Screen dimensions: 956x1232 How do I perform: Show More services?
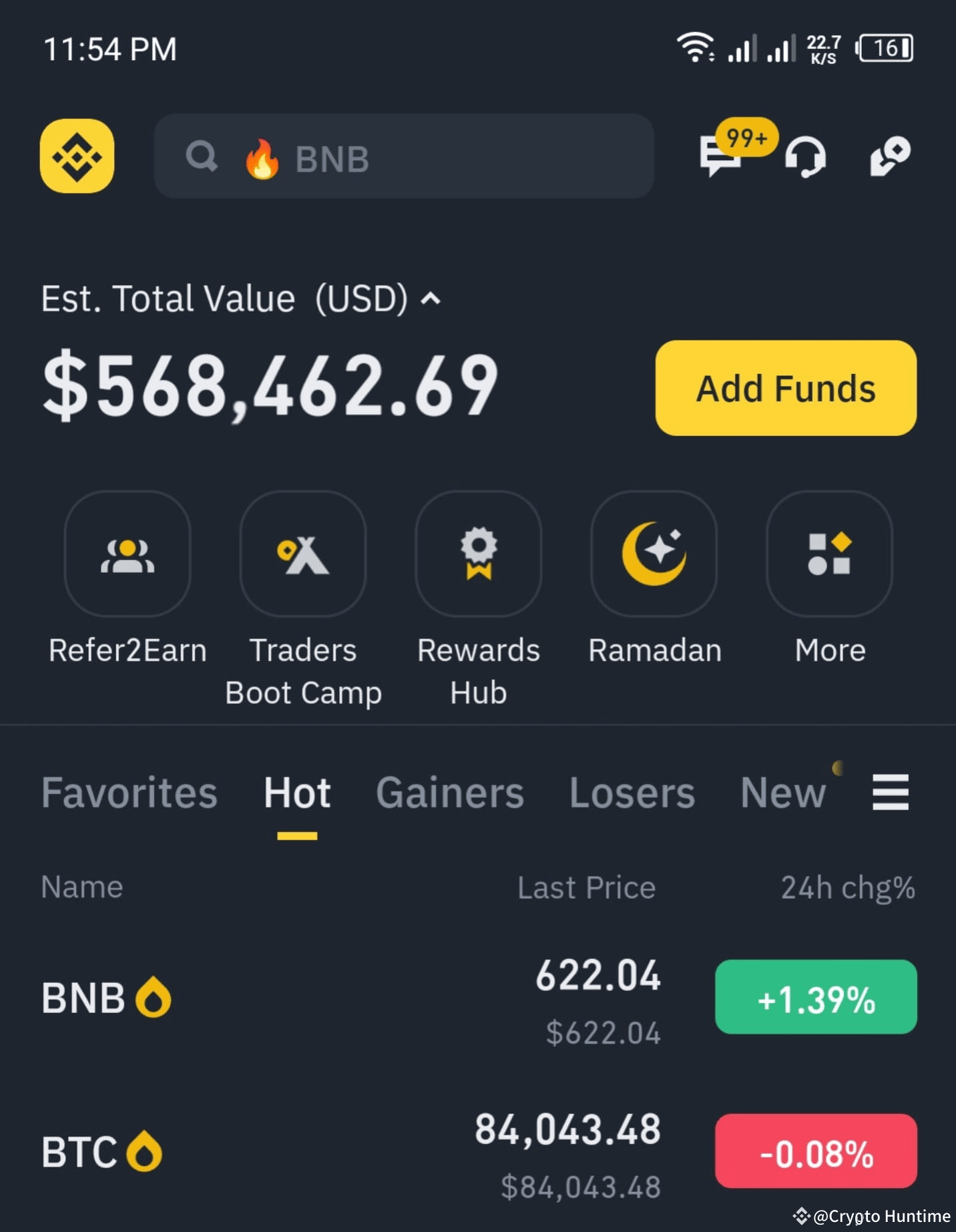(829, 554)
